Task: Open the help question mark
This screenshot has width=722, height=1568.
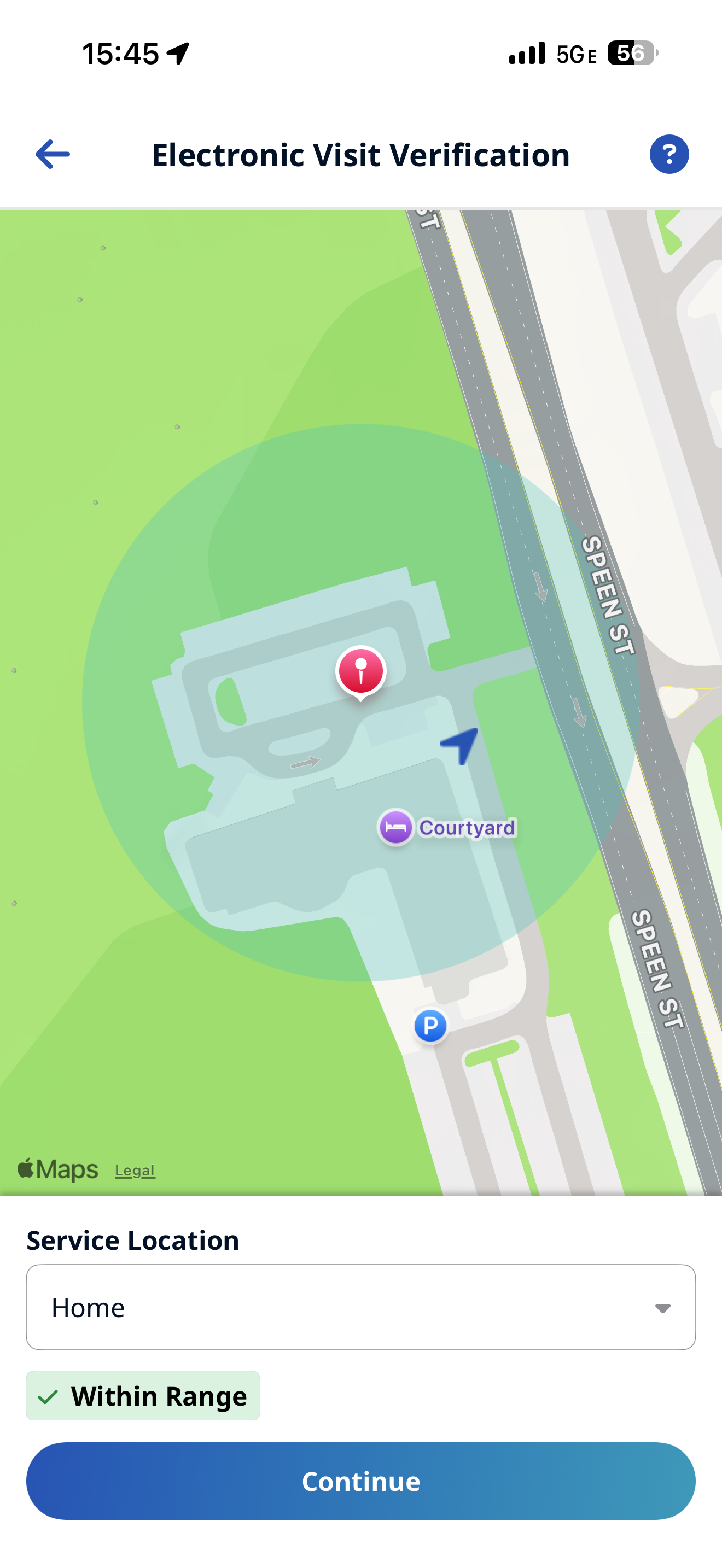Action: pyautogui.click(x=668, y=154)
